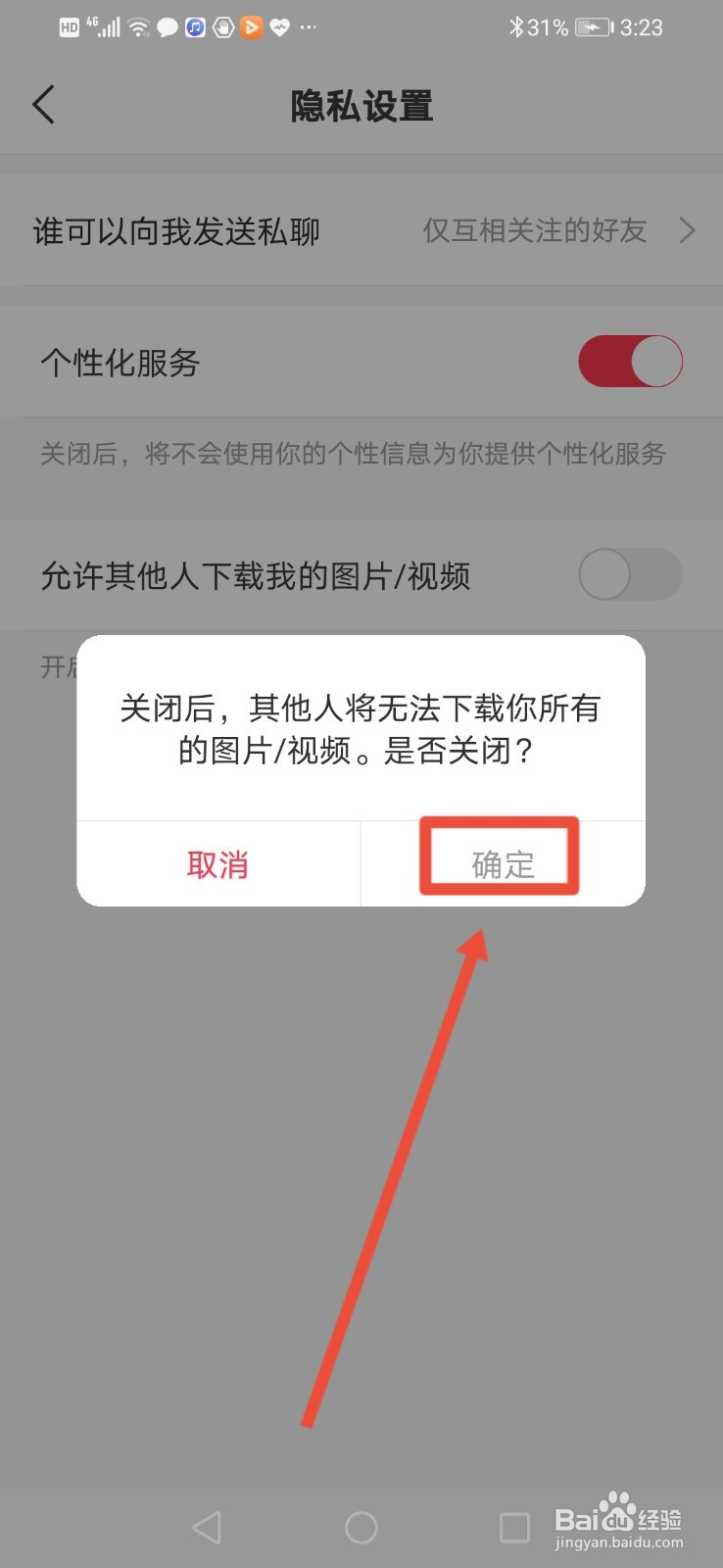Image resolution: width=723 pixels, height=1568 pixels.
Task: Enable 允许其他人下载我的图片/视频 switch
Action: coord(630,574)
